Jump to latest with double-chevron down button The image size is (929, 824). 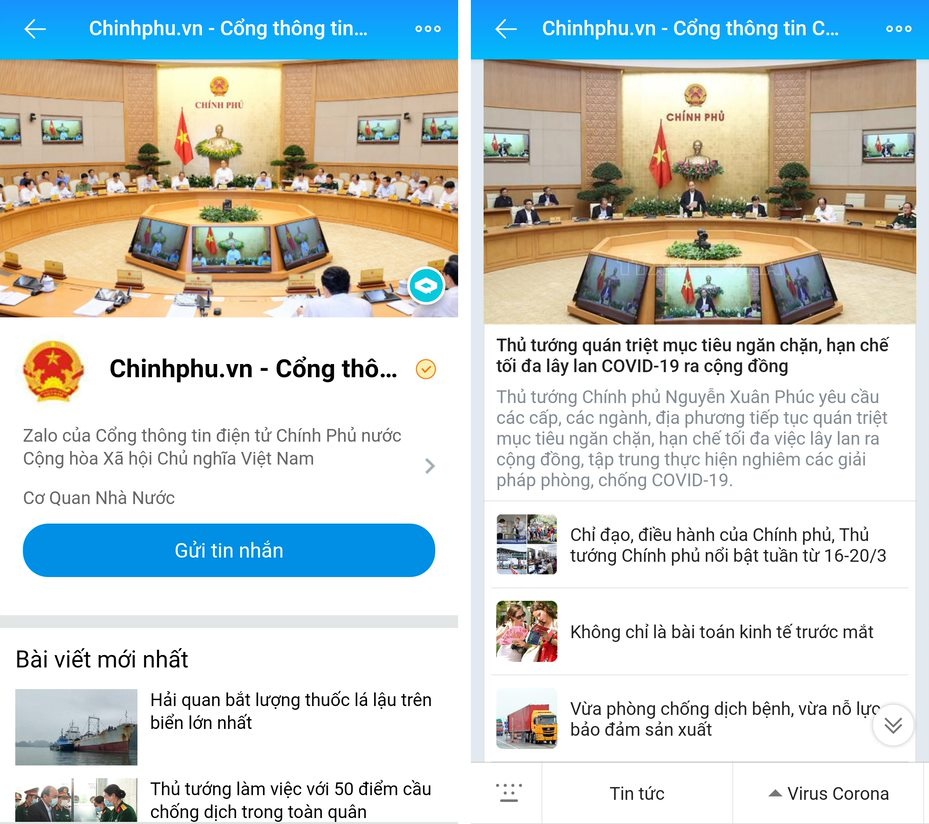point(893,725)
